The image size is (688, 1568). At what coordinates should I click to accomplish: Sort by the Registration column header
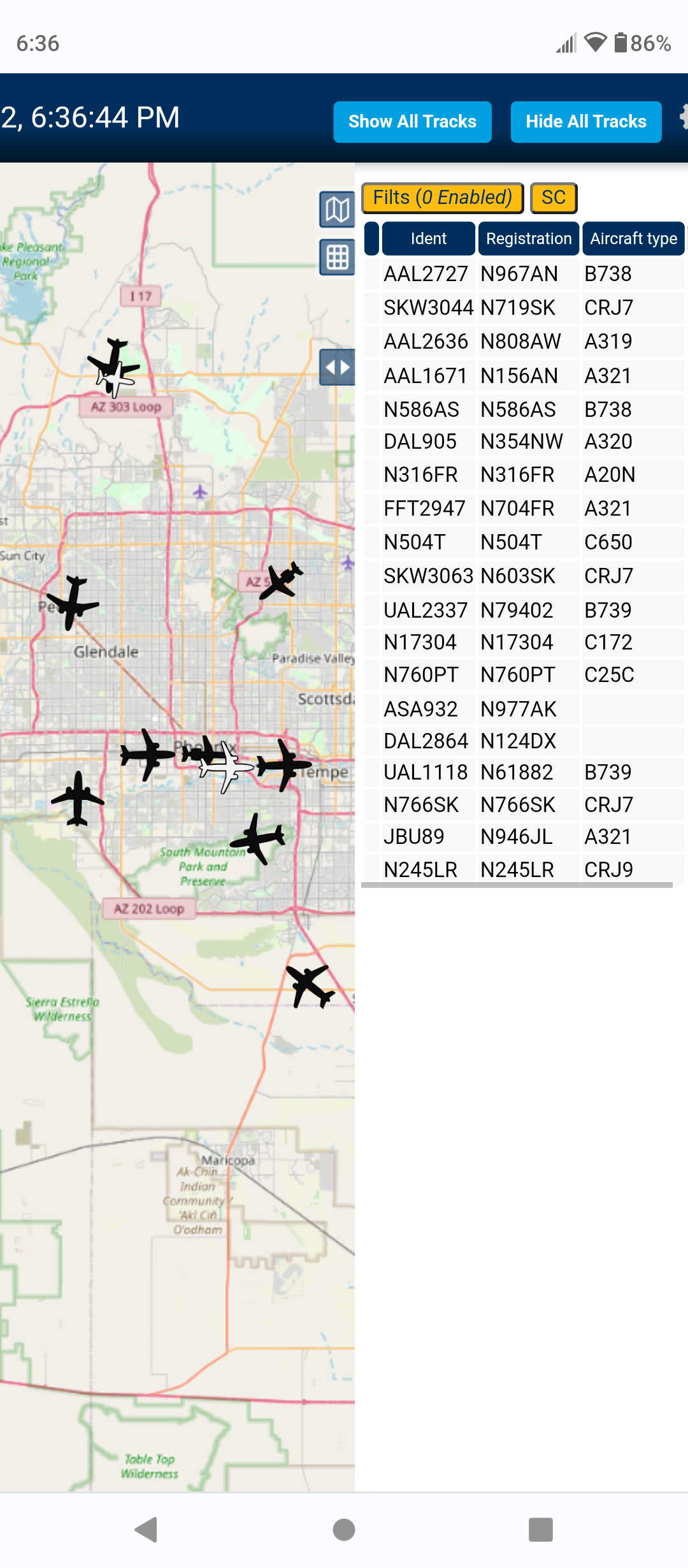529,238
